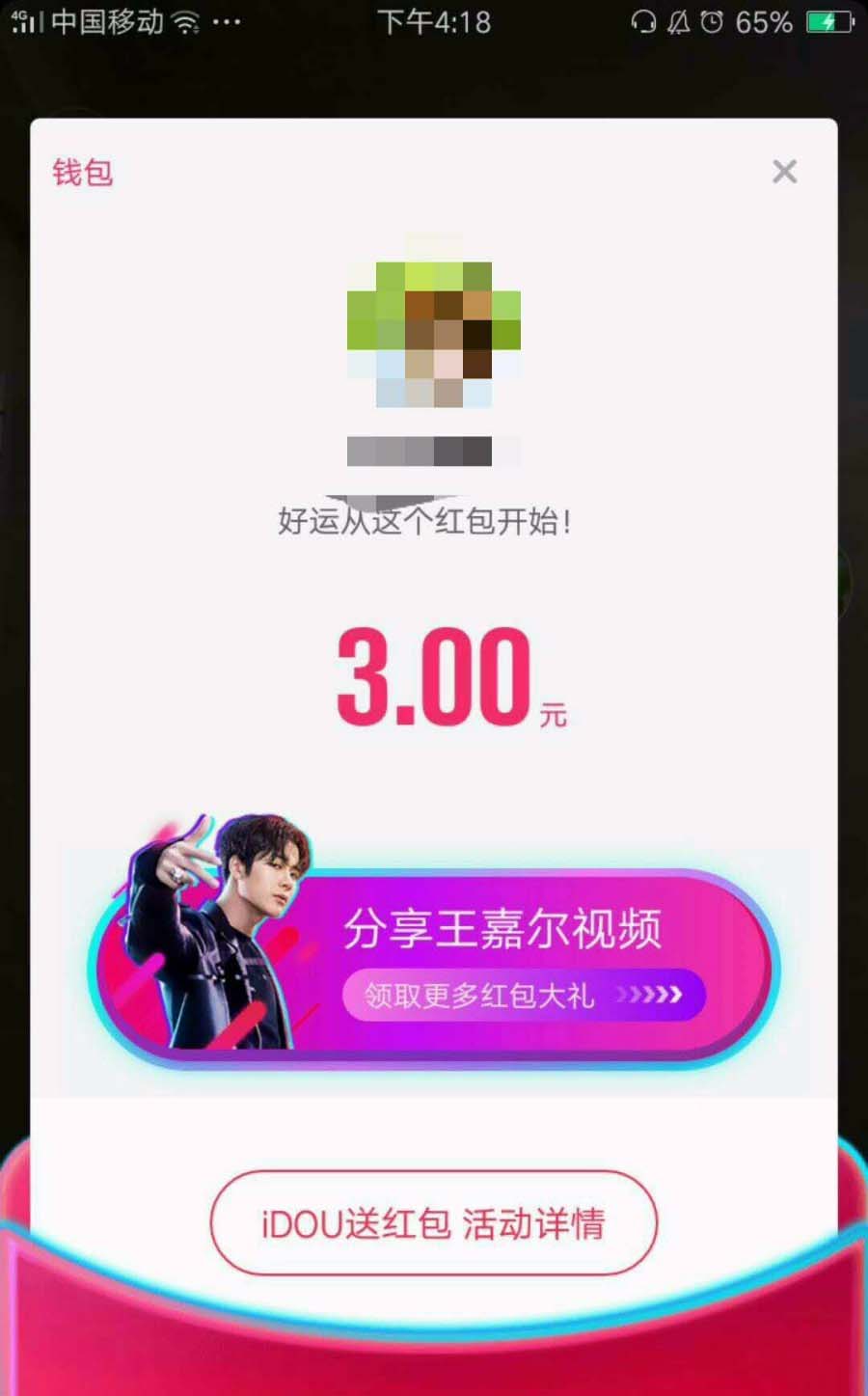868x1396 pixels.
Task: Open the 钱包 wallet link
Action: coord(83,173)
